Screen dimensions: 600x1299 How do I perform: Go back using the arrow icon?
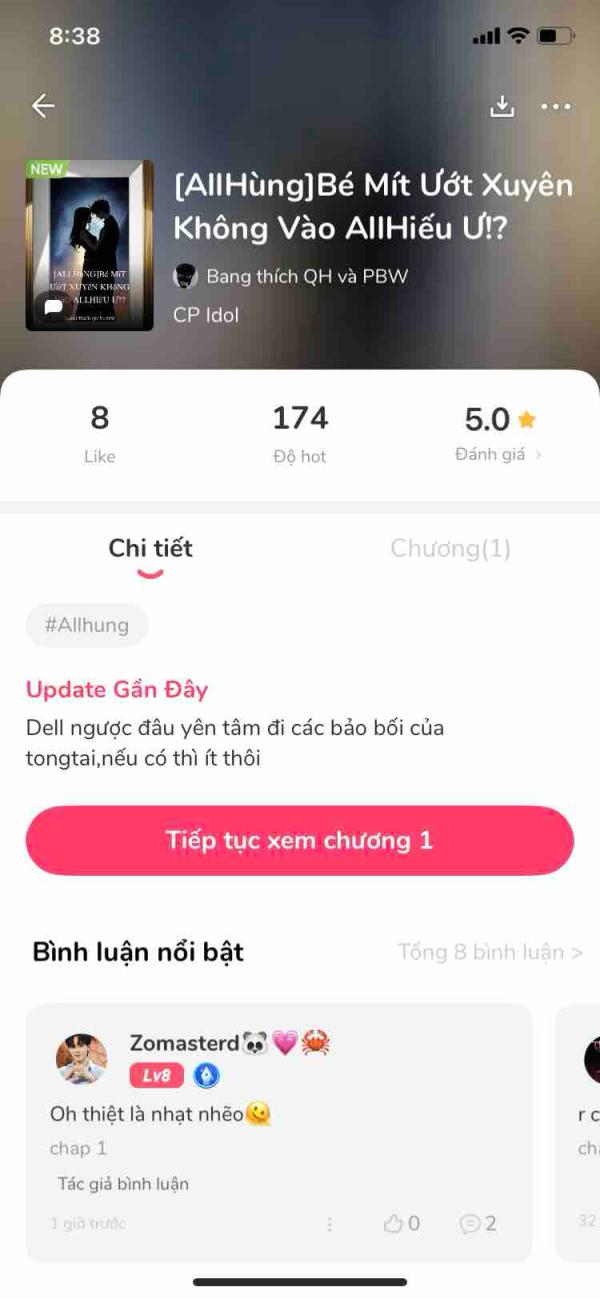(x=43, y=106)
